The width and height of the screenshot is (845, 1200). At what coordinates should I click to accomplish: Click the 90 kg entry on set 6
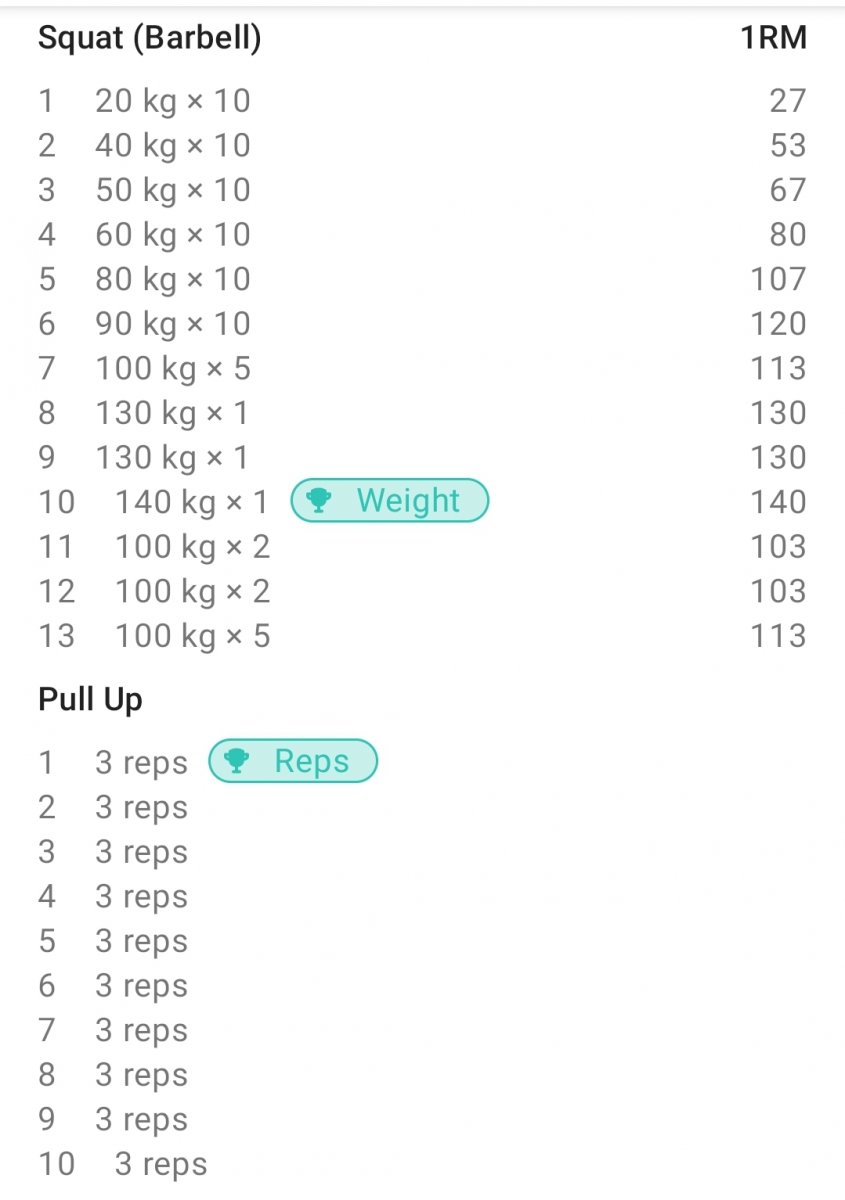pos(171,323)
